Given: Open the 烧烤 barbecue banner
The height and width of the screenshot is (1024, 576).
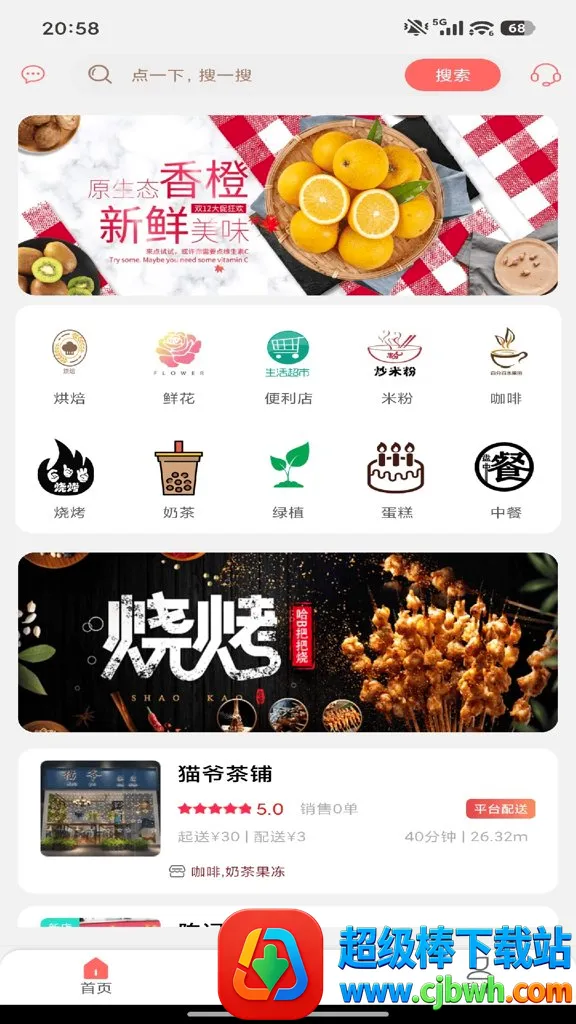Looking at the screenshot, I should point(288,643).
